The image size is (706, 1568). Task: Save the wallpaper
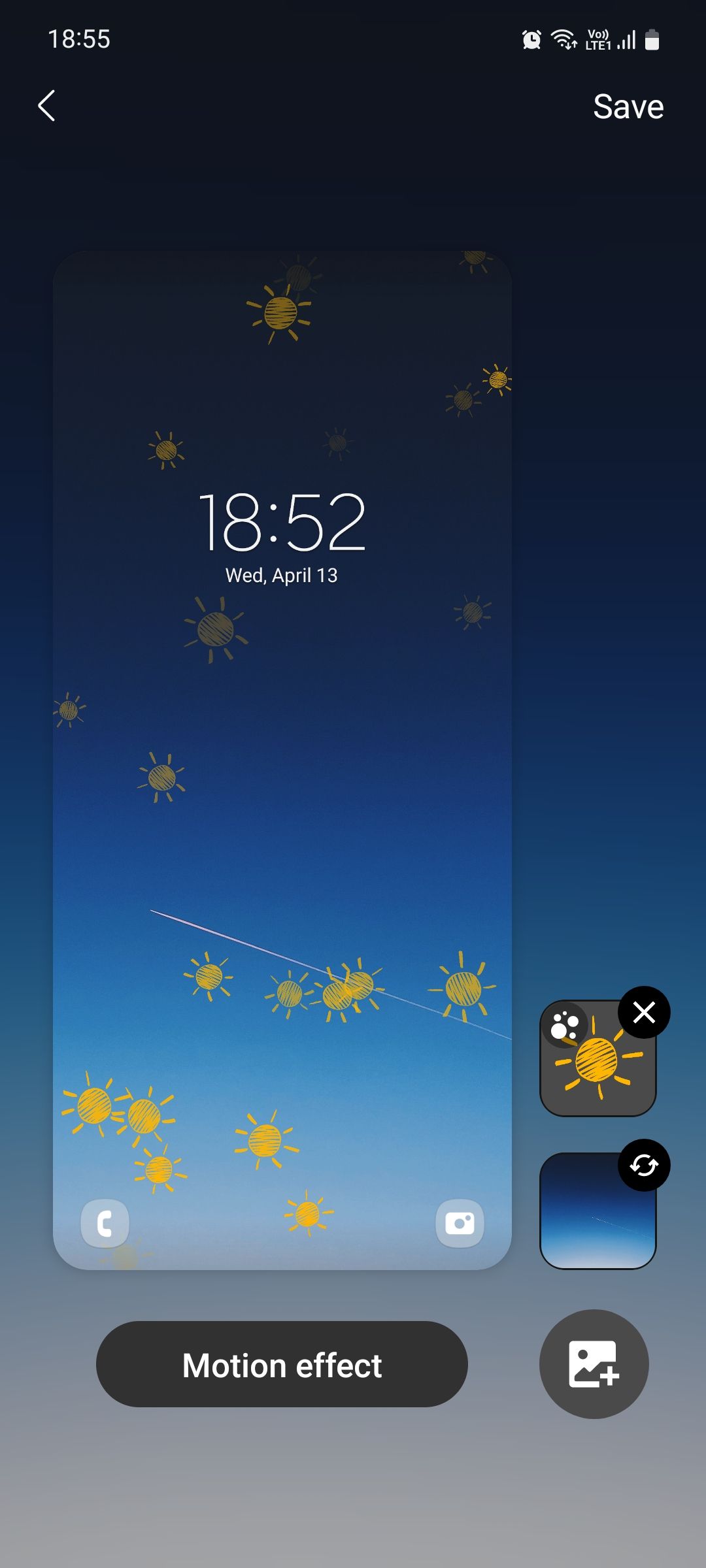[628, 106]
